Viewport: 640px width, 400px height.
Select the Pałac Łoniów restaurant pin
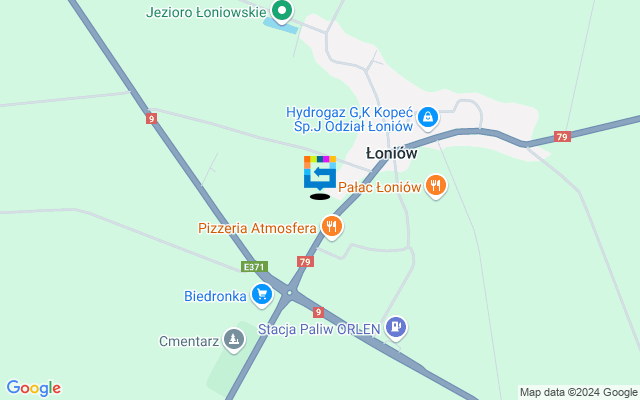(435, 185)
